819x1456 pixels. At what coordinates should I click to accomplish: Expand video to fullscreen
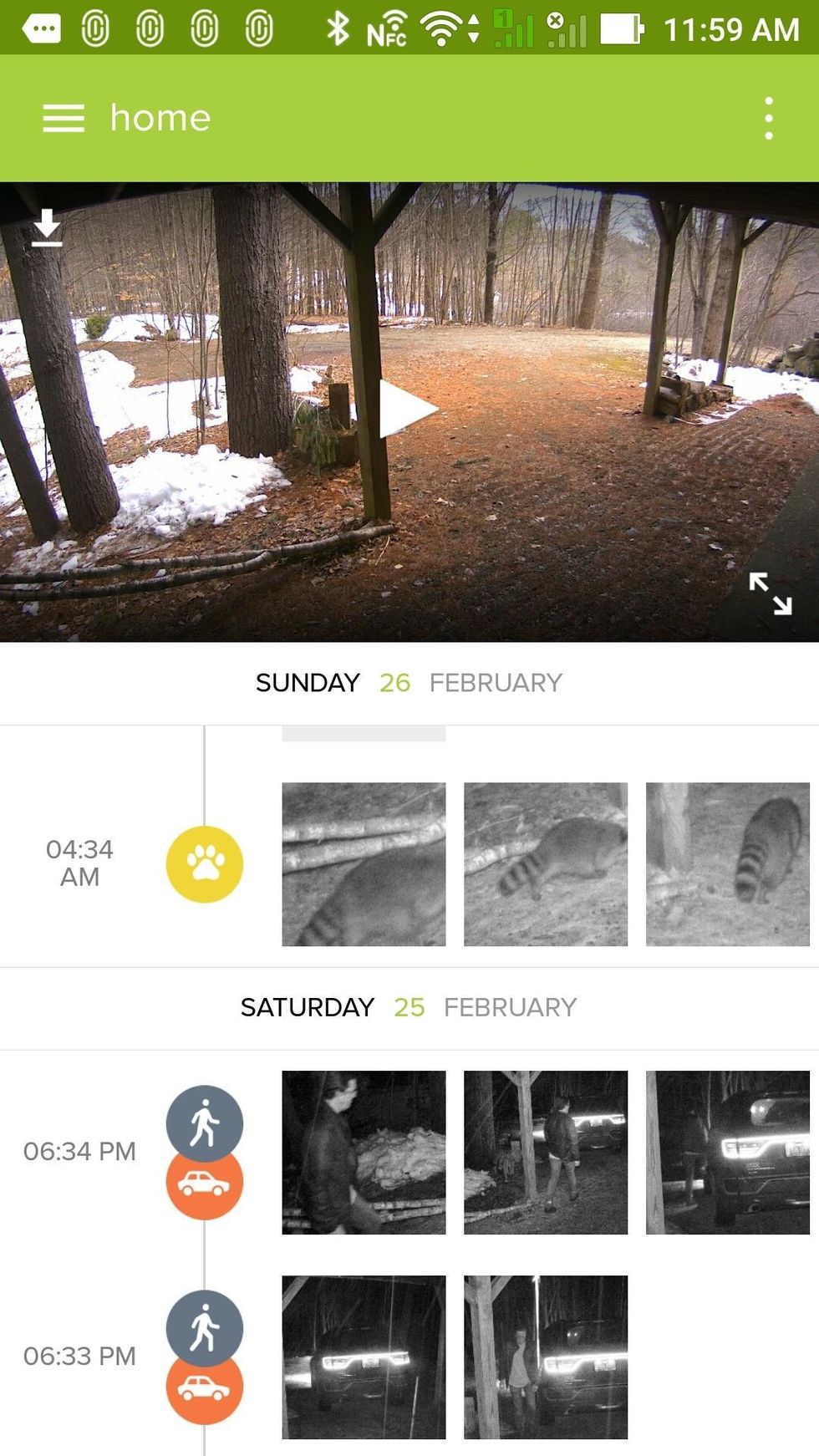click(770, 594)
